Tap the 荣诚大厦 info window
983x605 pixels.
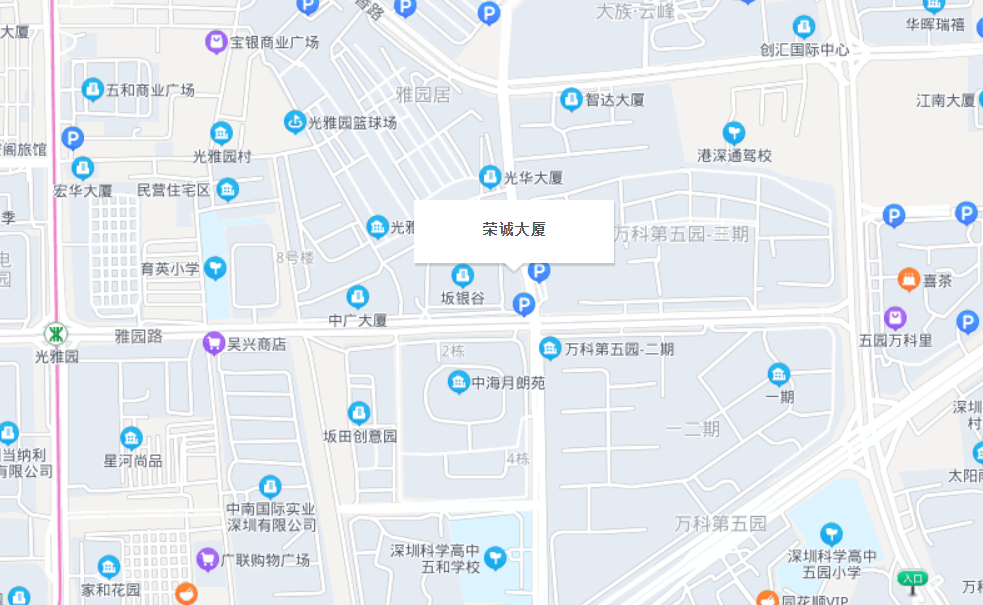(513, 231)
